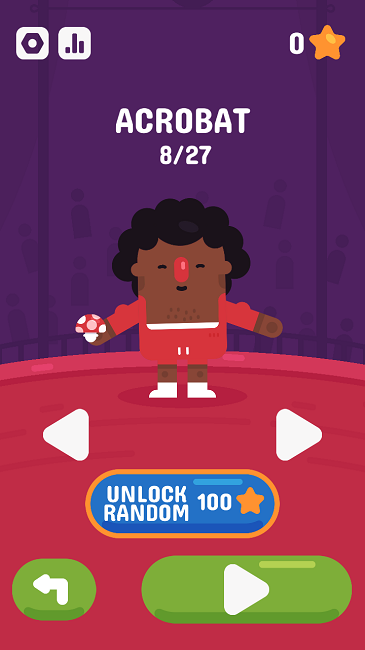Viewport: 365px width, 650px height.
Task: Open the settings nut icon
Action: pyautogui.click(x=32, y=43)
